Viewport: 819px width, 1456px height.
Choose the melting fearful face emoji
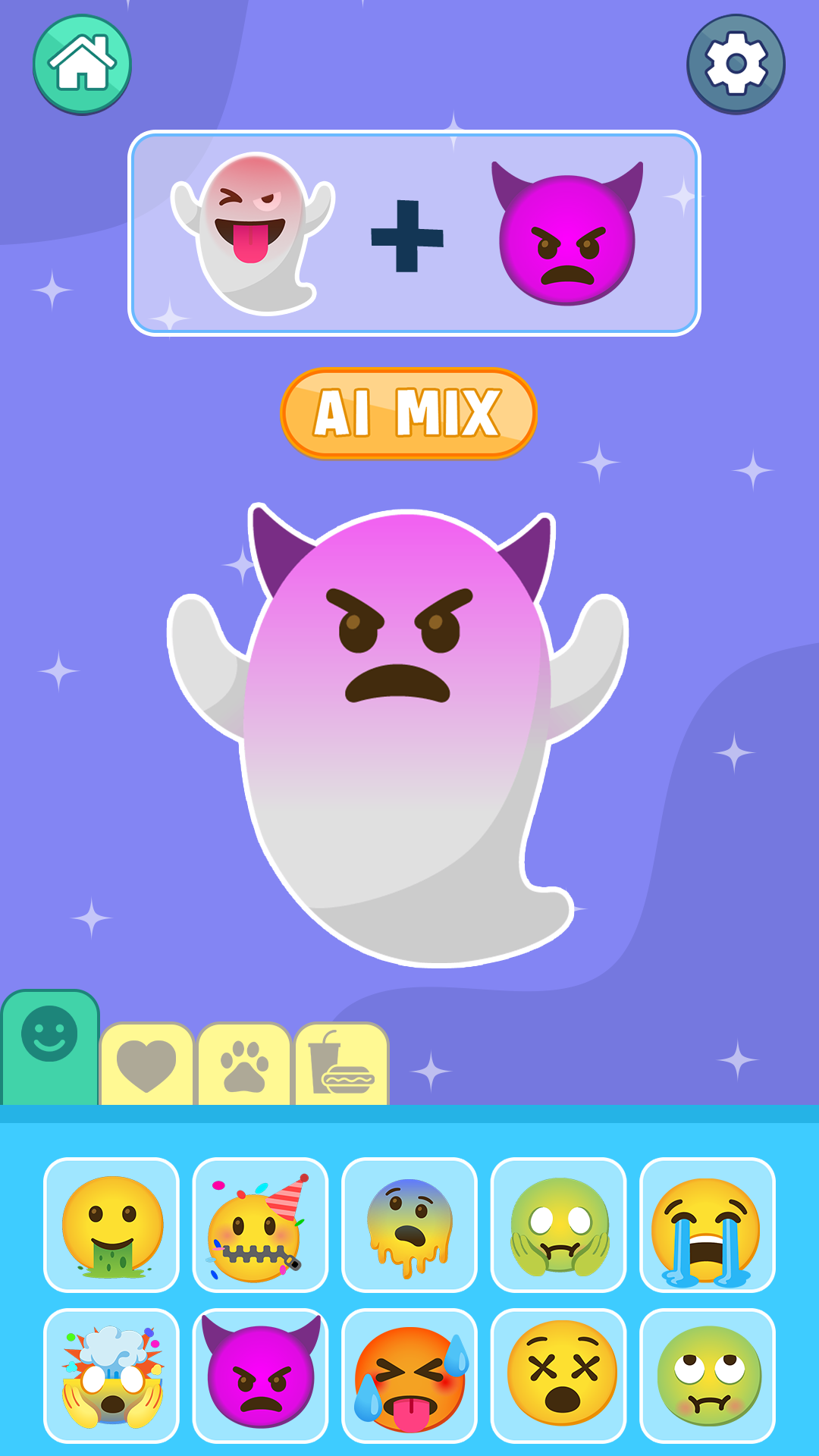point(409,1225)
